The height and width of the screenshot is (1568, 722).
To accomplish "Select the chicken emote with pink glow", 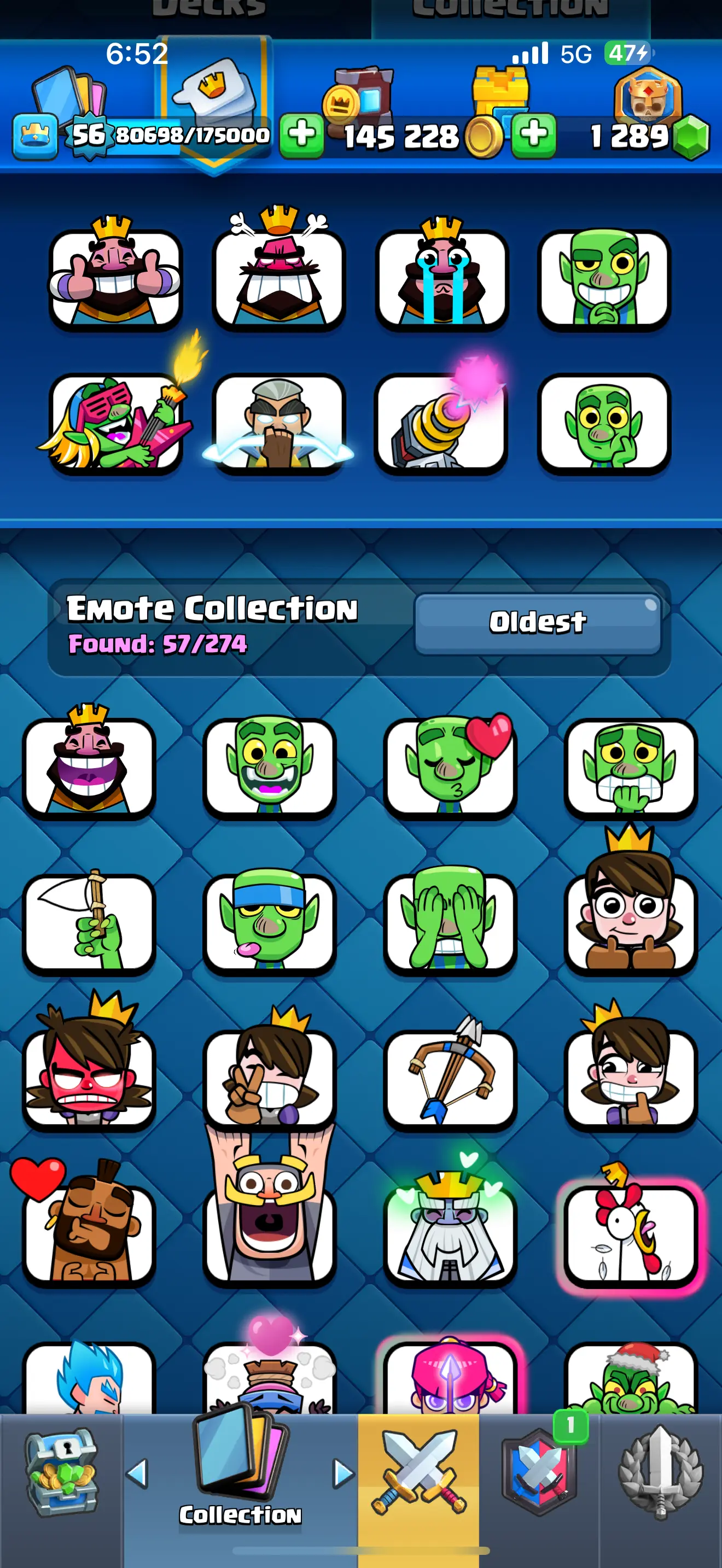I will [x=630, y=1234].
